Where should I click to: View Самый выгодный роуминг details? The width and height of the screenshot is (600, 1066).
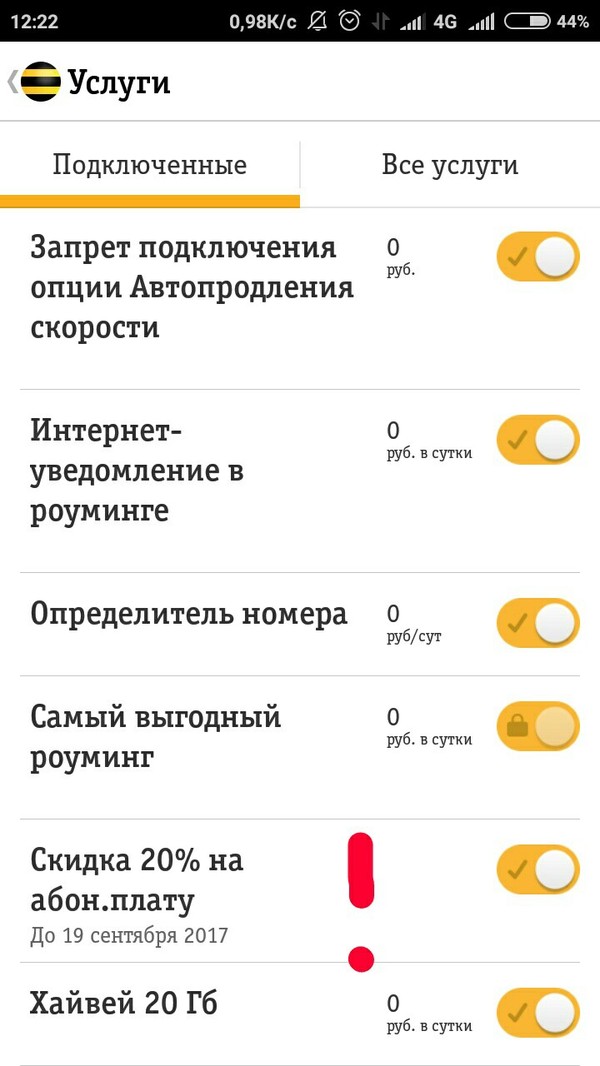[156, 737]
